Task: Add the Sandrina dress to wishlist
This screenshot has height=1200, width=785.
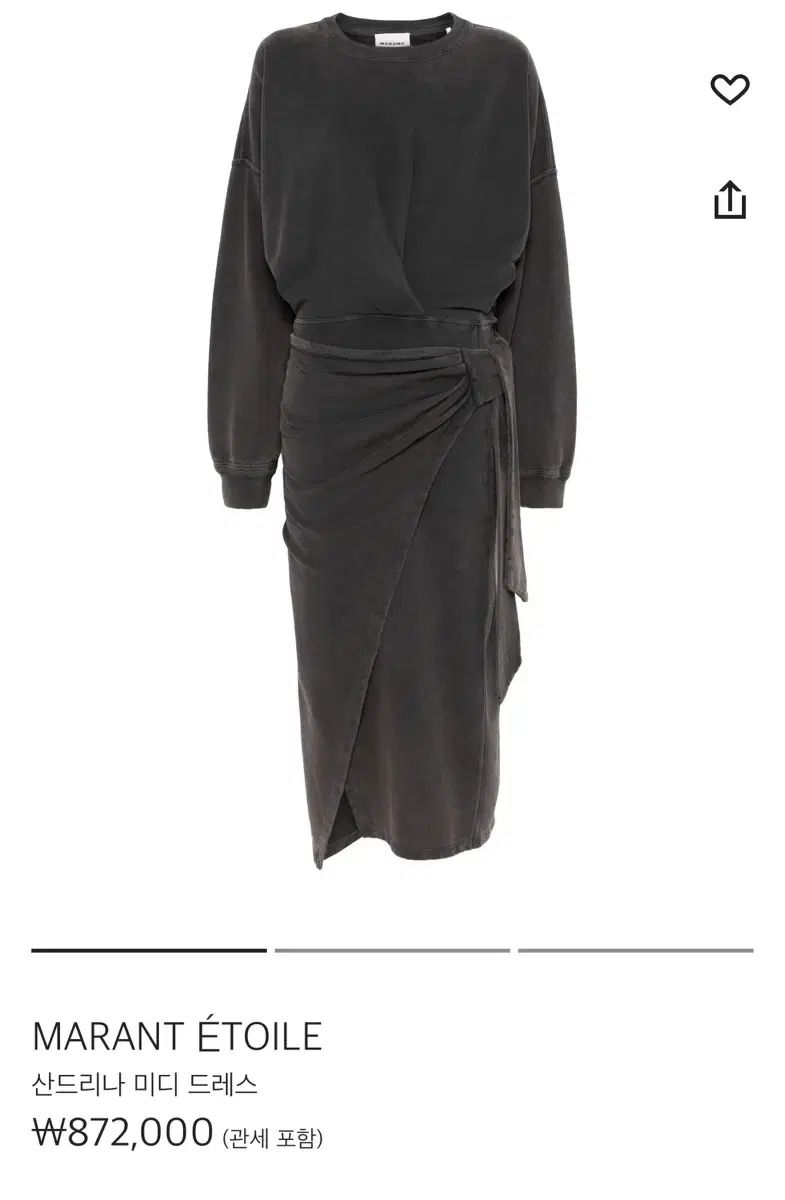Action: 729,91
